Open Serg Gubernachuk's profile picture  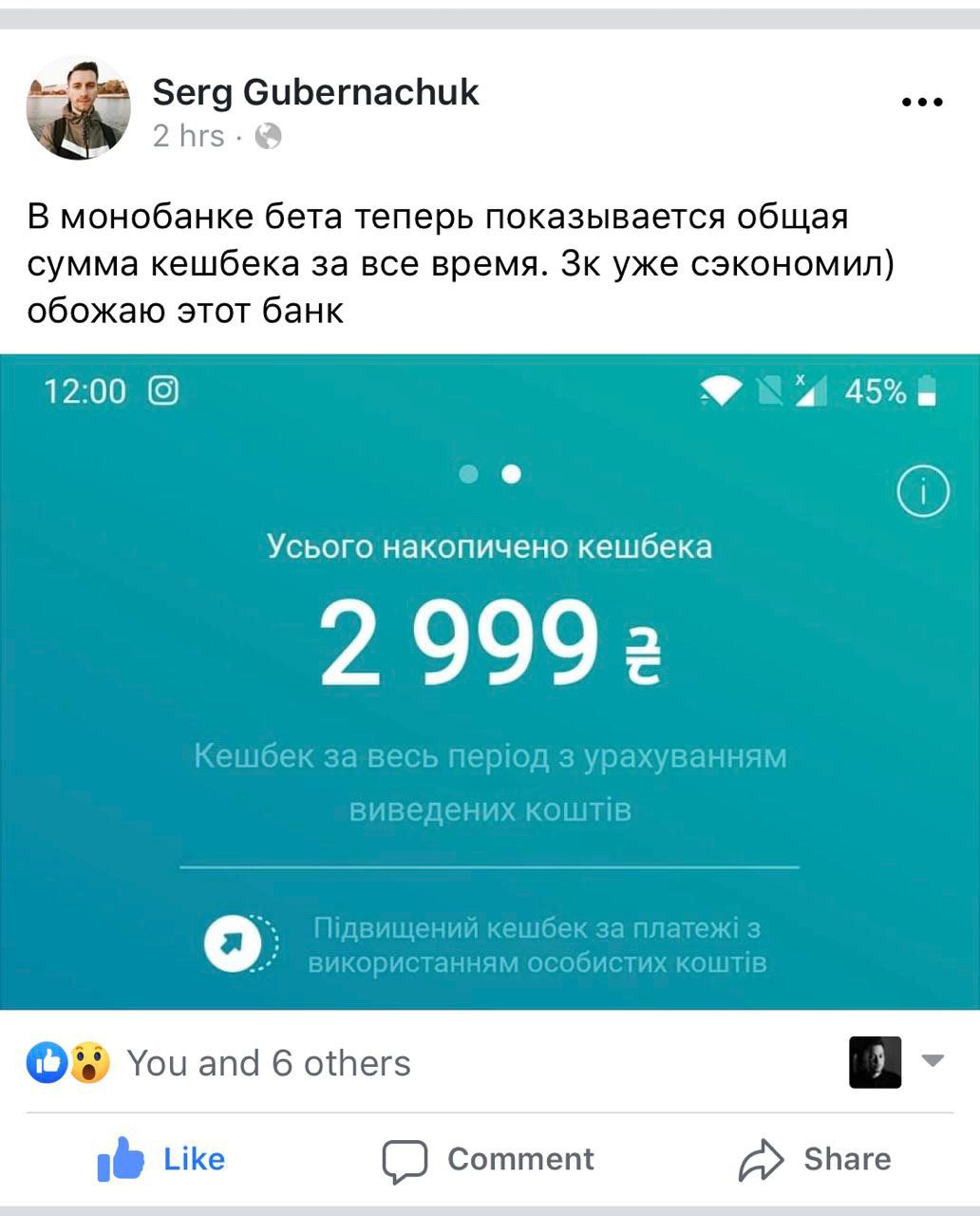click(78, 107)
